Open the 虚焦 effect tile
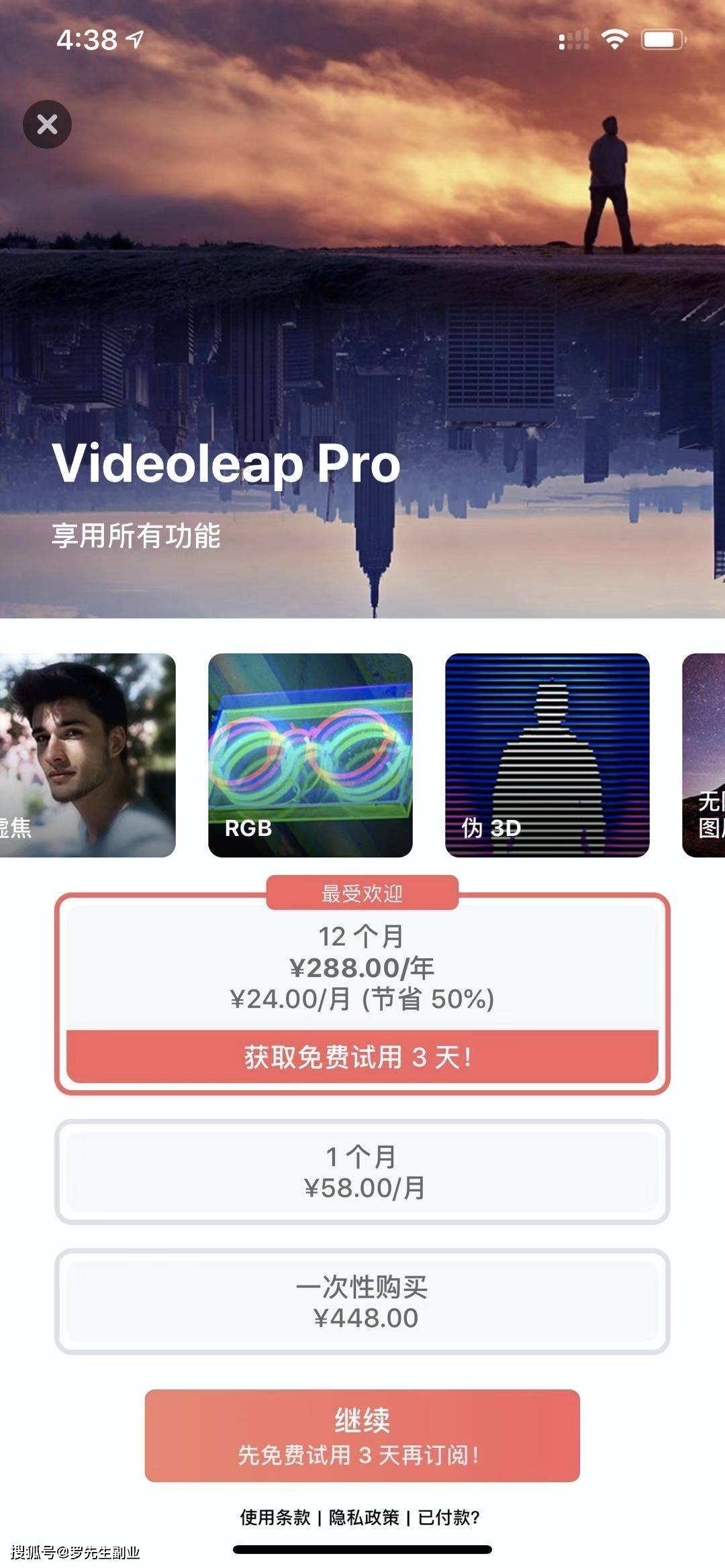The width and height of the screenshot is (725, 1568). [87, 755]
